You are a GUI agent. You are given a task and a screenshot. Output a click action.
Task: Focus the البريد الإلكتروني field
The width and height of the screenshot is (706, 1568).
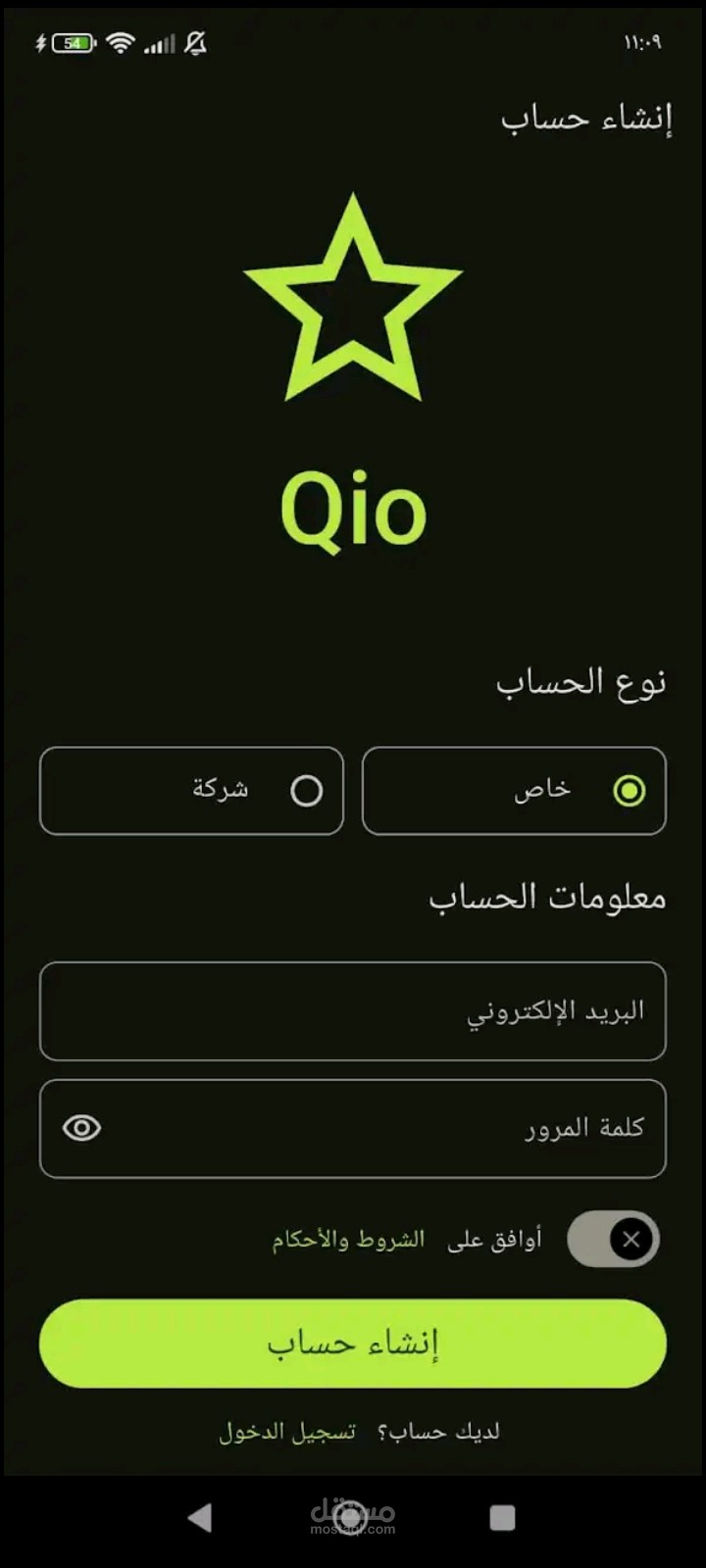click(x=353, y=1011)
